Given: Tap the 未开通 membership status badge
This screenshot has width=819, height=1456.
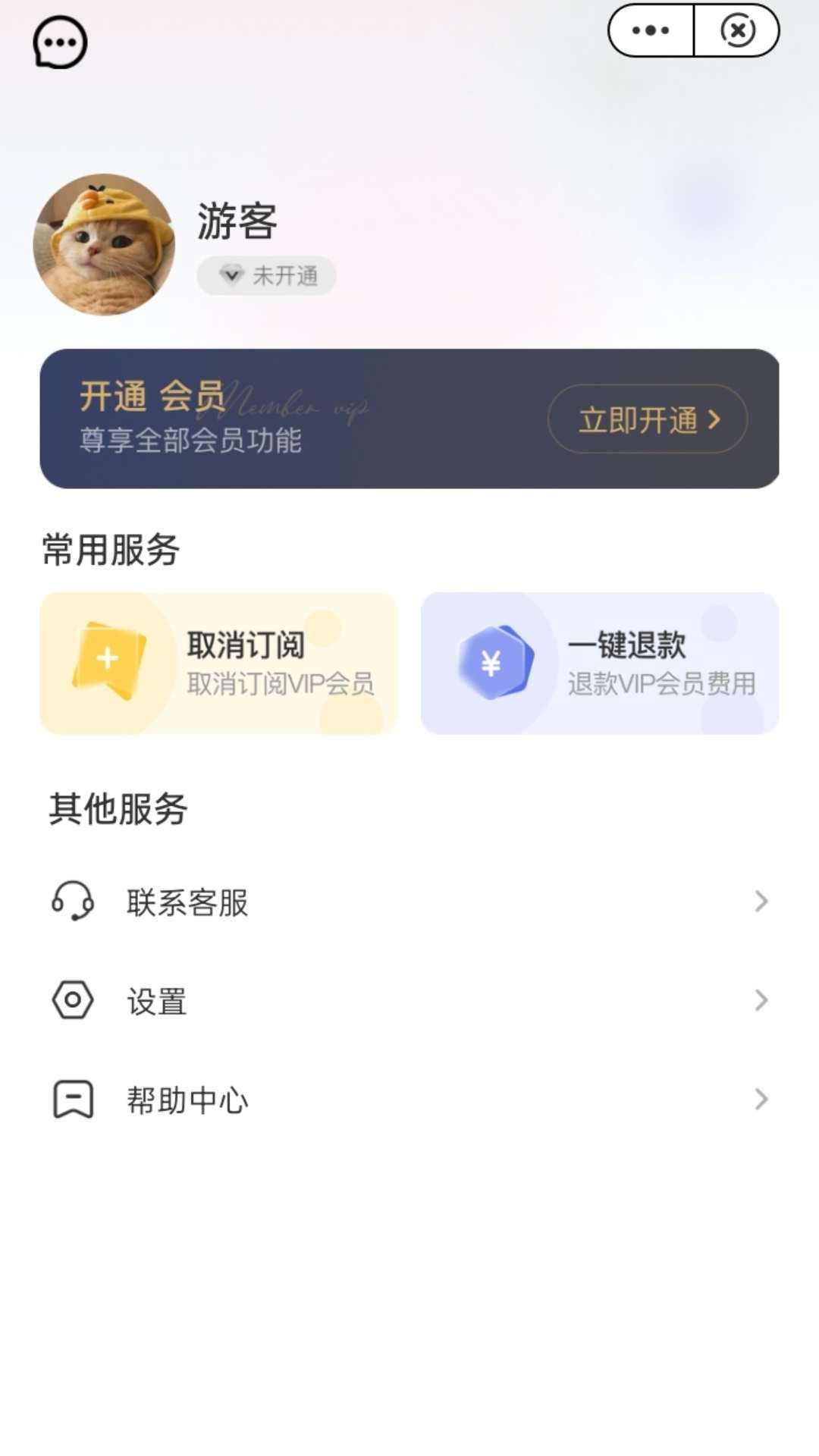Looking at the screenshot, I should point(265,275).
